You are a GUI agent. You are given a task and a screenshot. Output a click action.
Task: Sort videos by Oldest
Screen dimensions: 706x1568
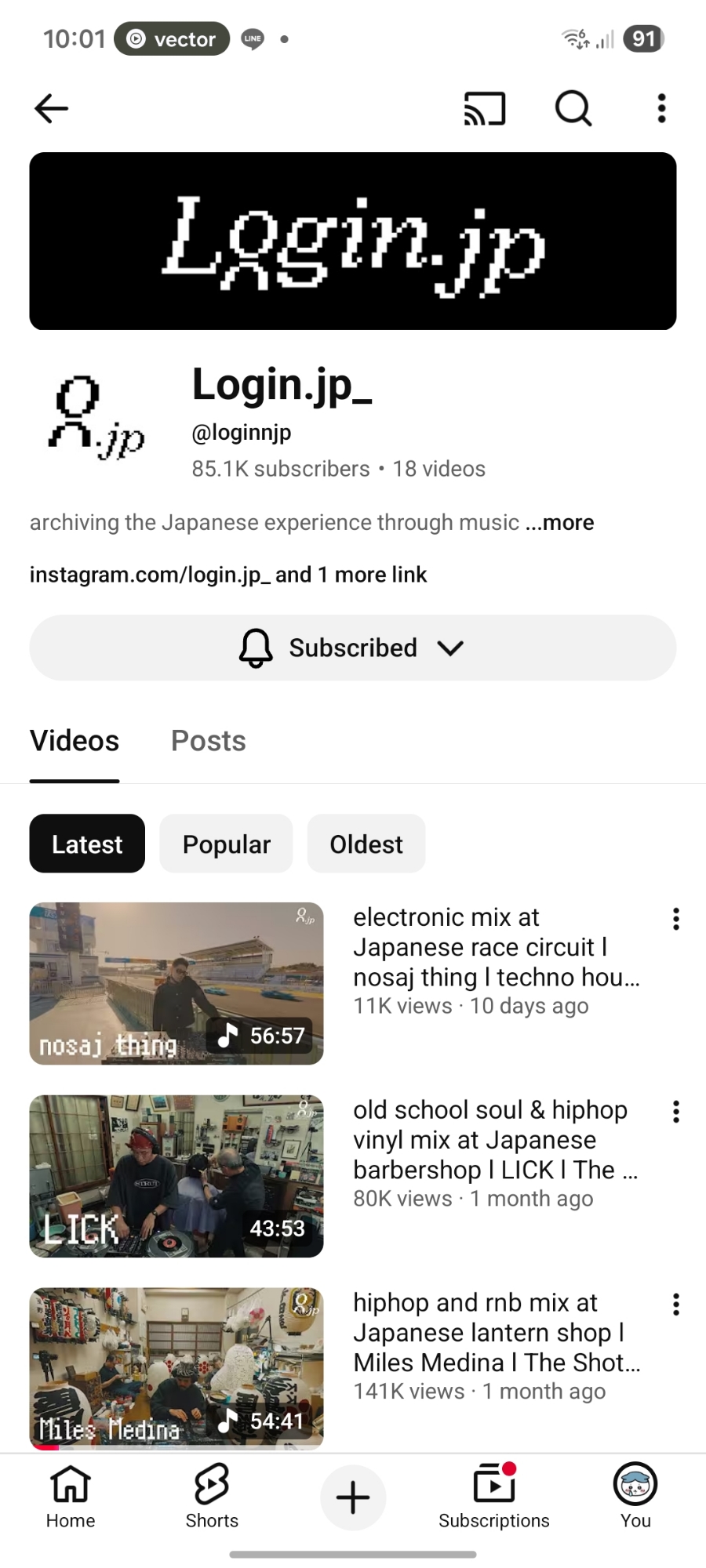366,844
